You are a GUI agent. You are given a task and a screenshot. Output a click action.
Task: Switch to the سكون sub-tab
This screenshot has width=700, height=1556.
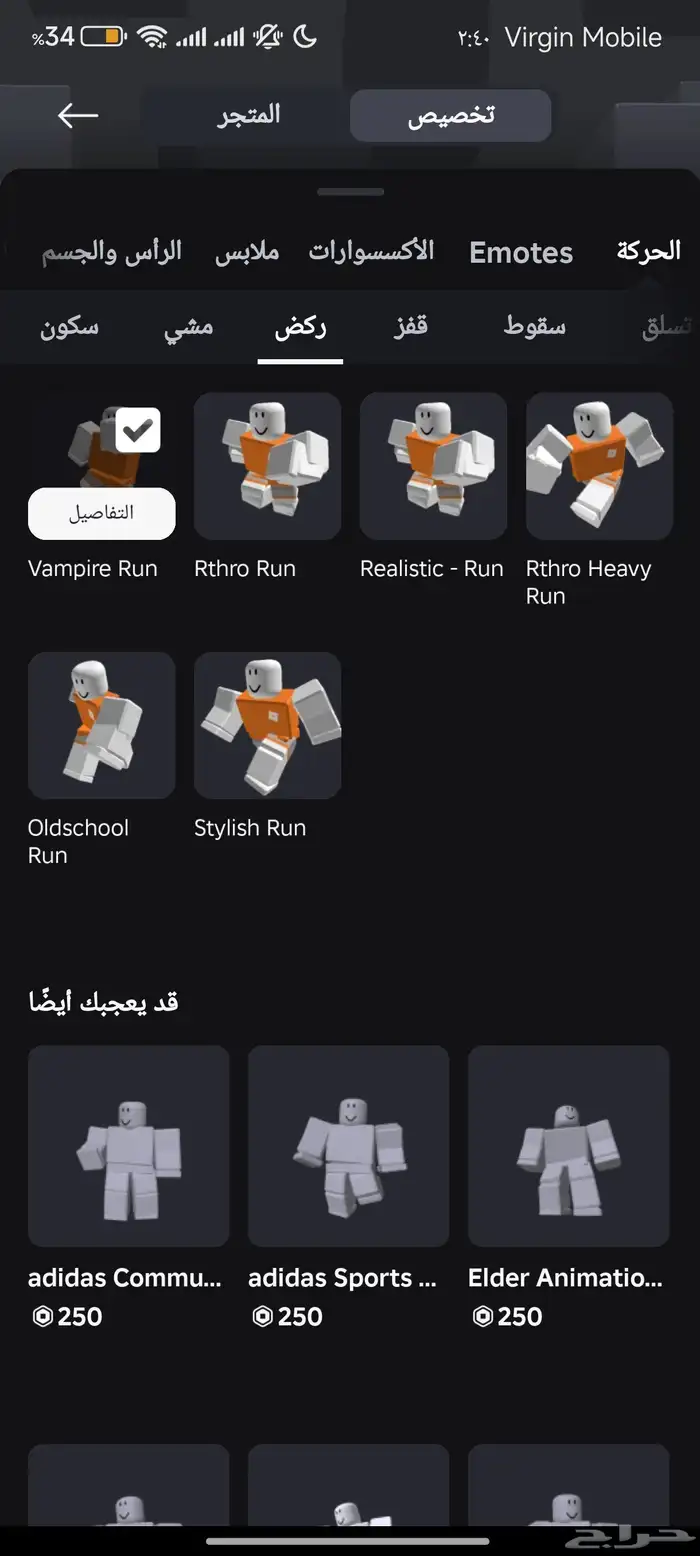coord(69,327)
